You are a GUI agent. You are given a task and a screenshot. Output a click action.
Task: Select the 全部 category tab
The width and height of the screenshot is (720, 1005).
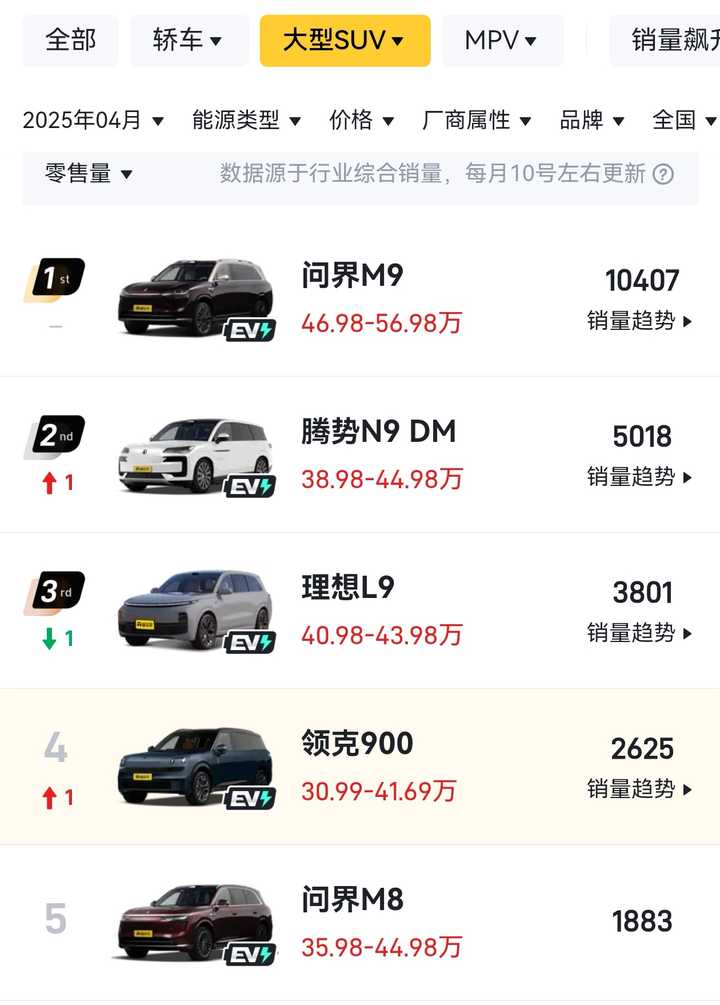(69, 41)
